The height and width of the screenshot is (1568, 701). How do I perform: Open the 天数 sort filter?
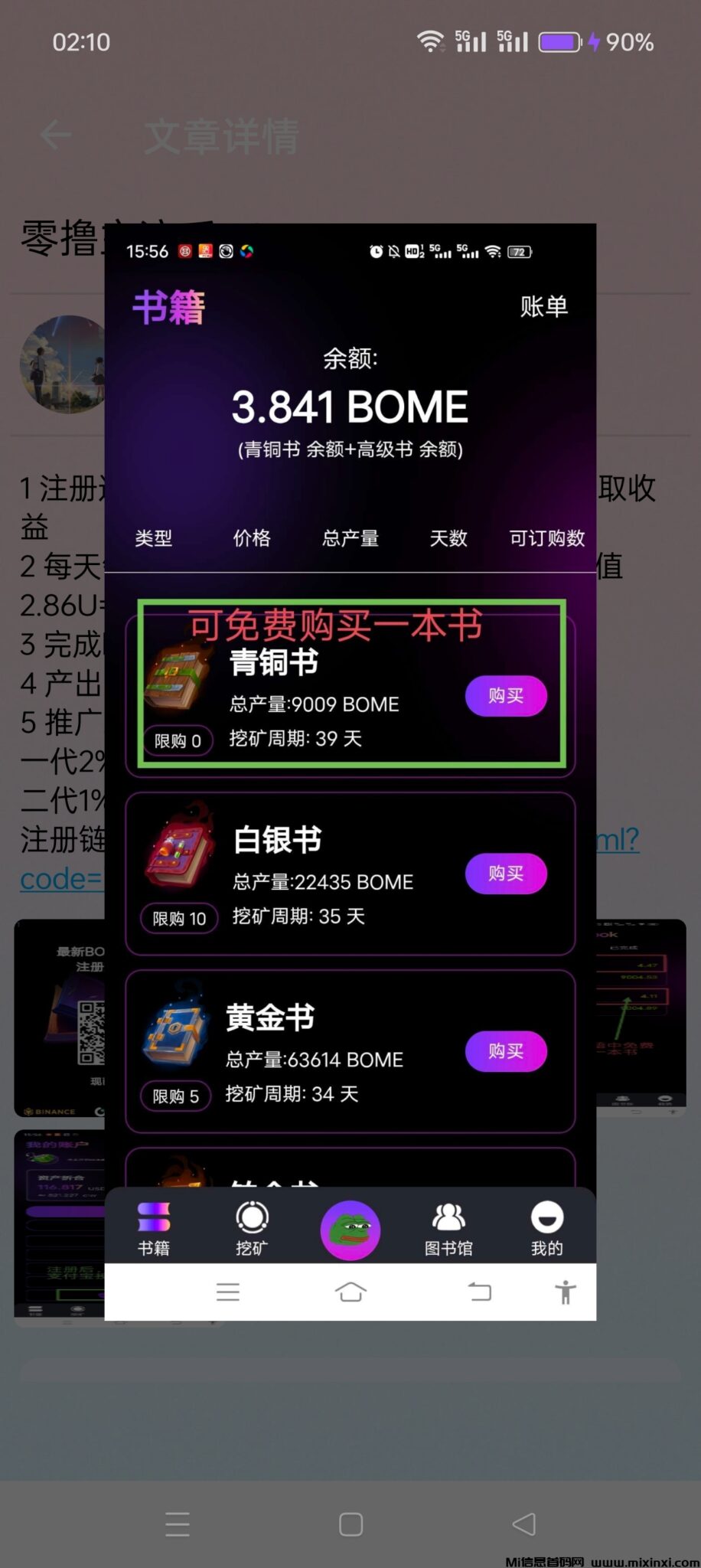coord(448,538)
